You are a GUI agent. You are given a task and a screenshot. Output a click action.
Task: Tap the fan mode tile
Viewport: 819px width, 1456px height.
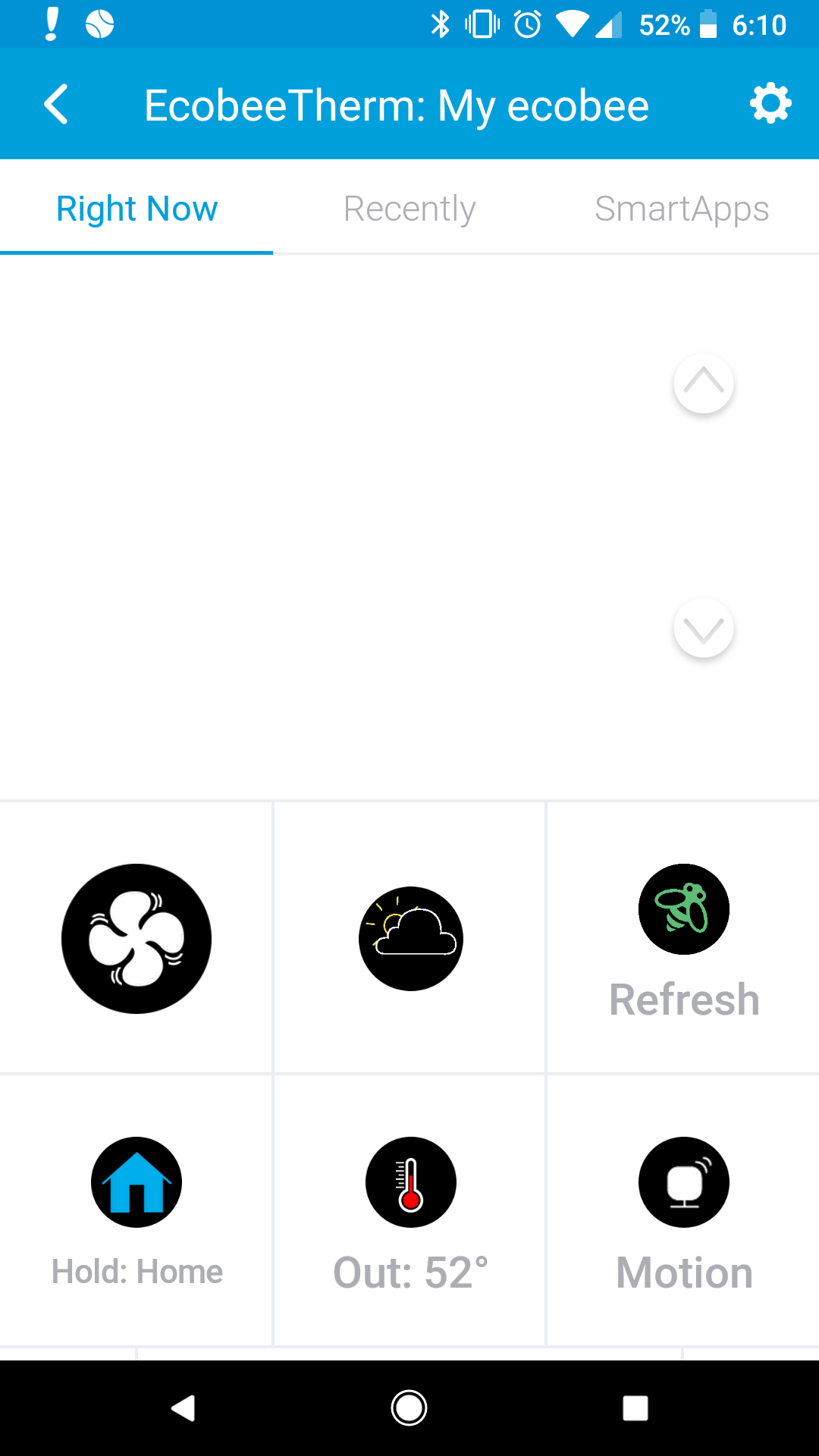[136, 938]
